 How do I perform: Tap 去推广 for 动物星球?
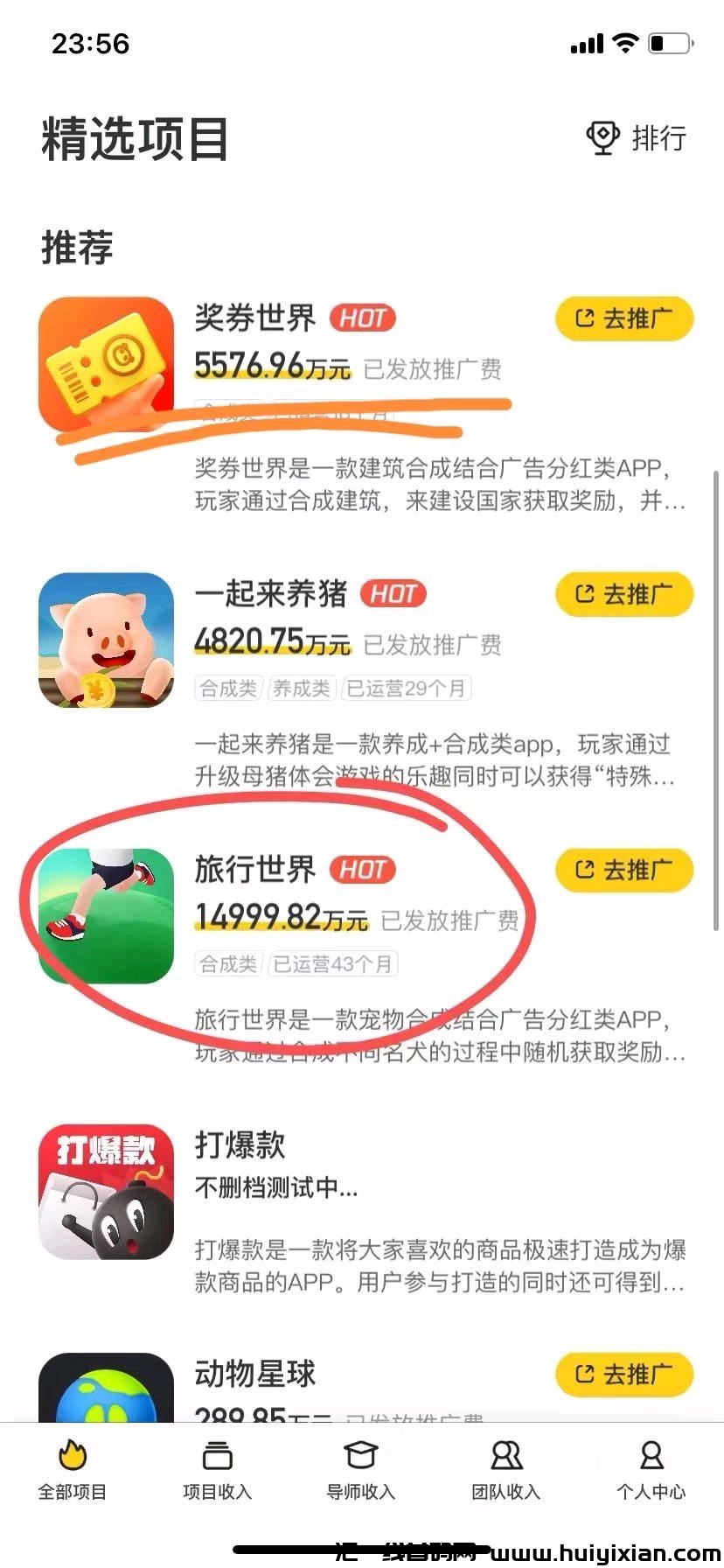(623, 1374)
